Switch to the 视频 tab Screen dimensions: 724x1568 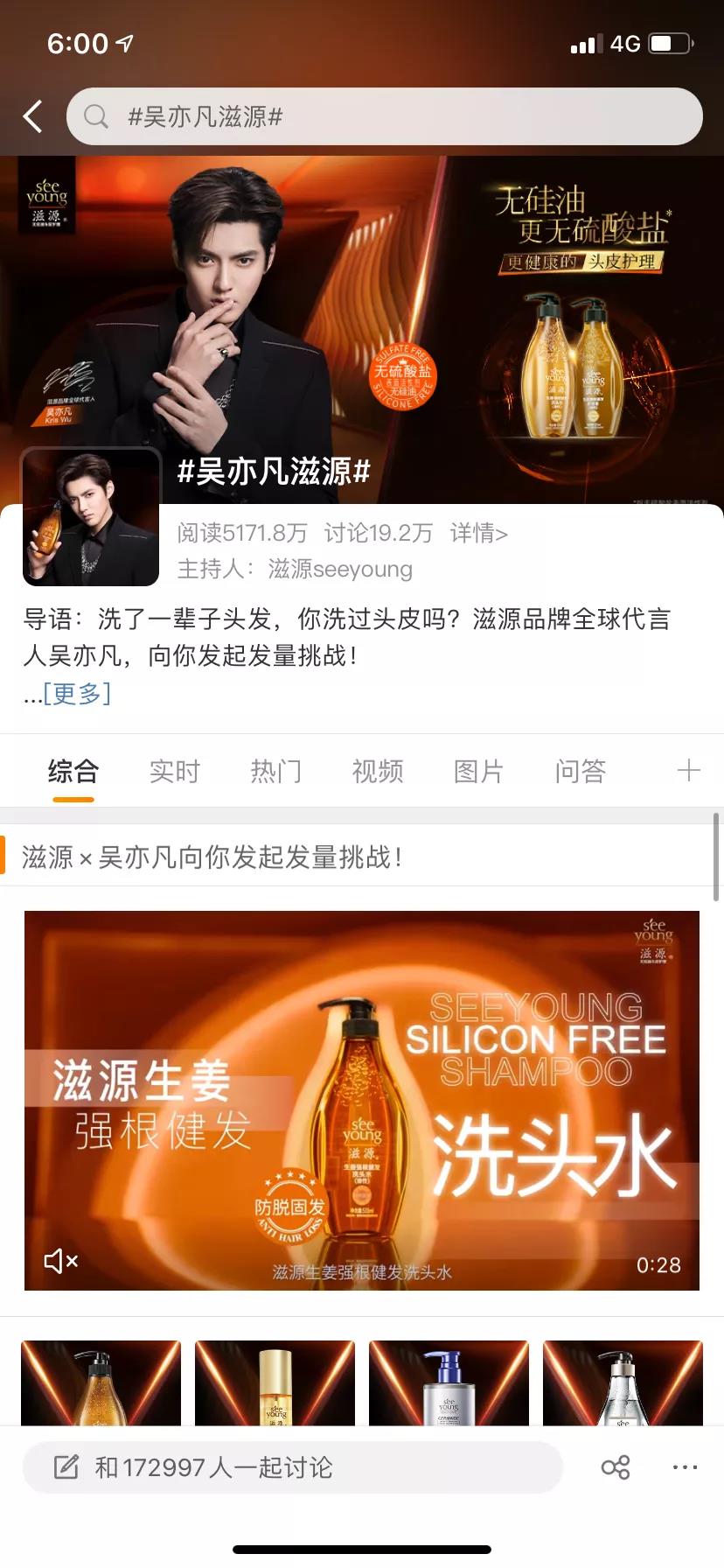(377, 771)
